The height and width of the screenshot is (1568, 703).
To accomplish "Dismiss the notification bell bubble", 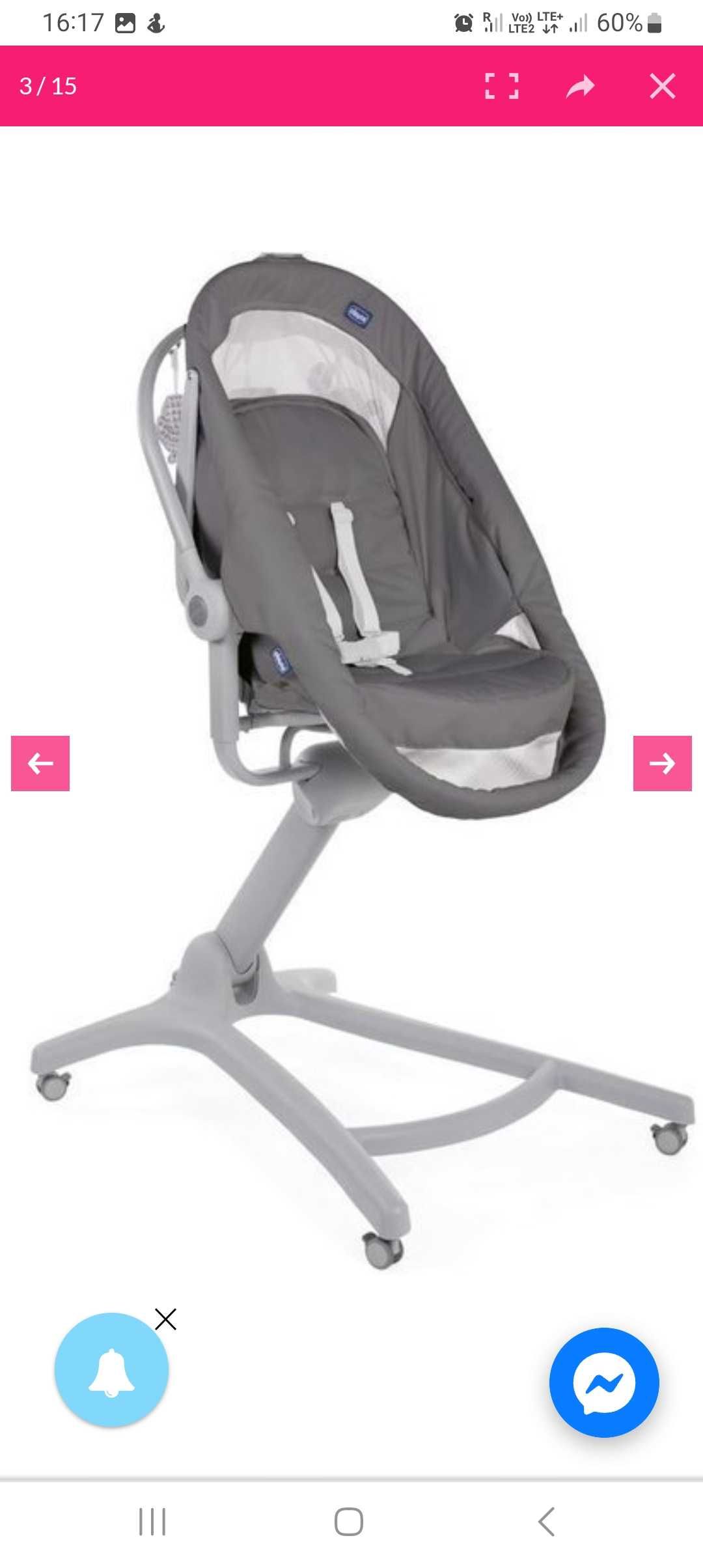I will [166, 1319].
